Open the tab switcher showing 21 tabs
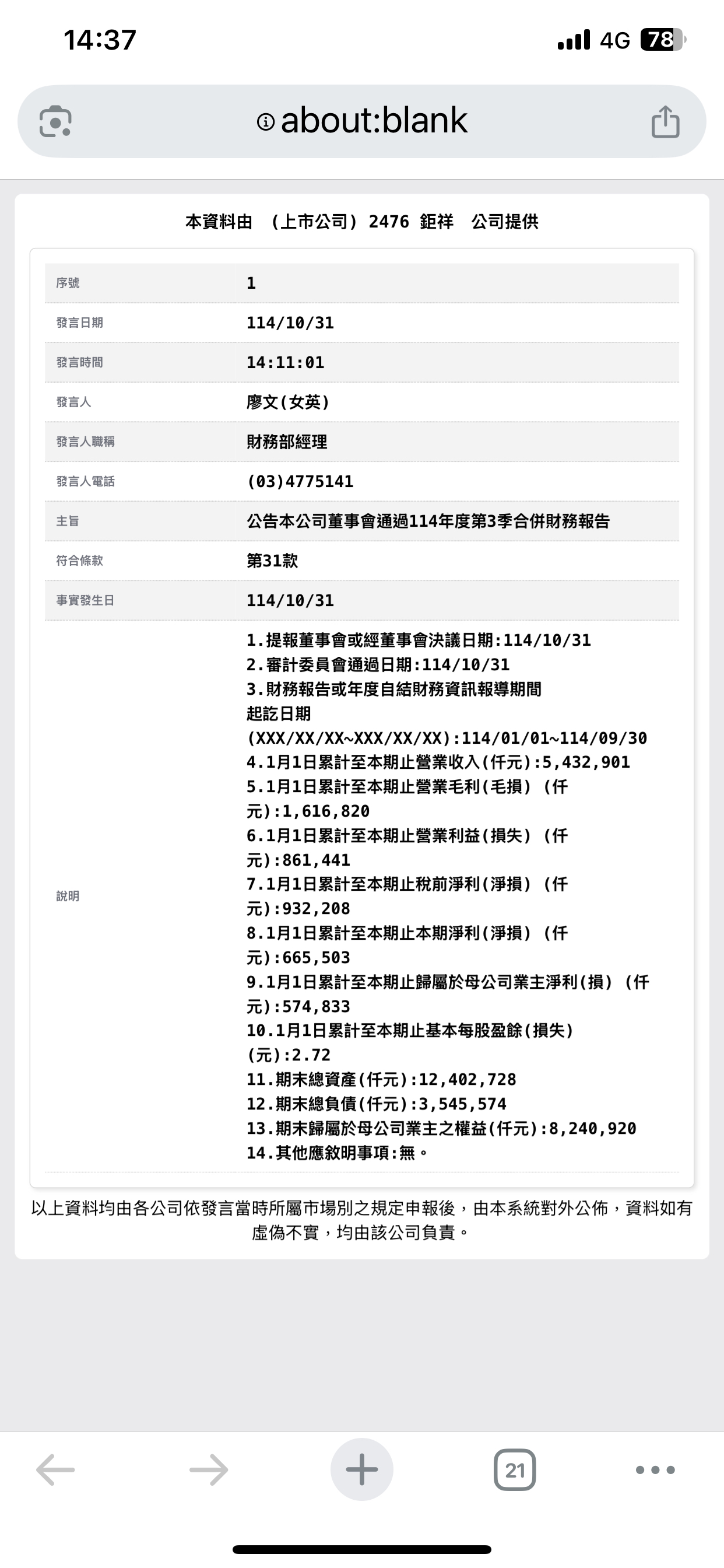724x1568 pixels. coord(515,1470)
